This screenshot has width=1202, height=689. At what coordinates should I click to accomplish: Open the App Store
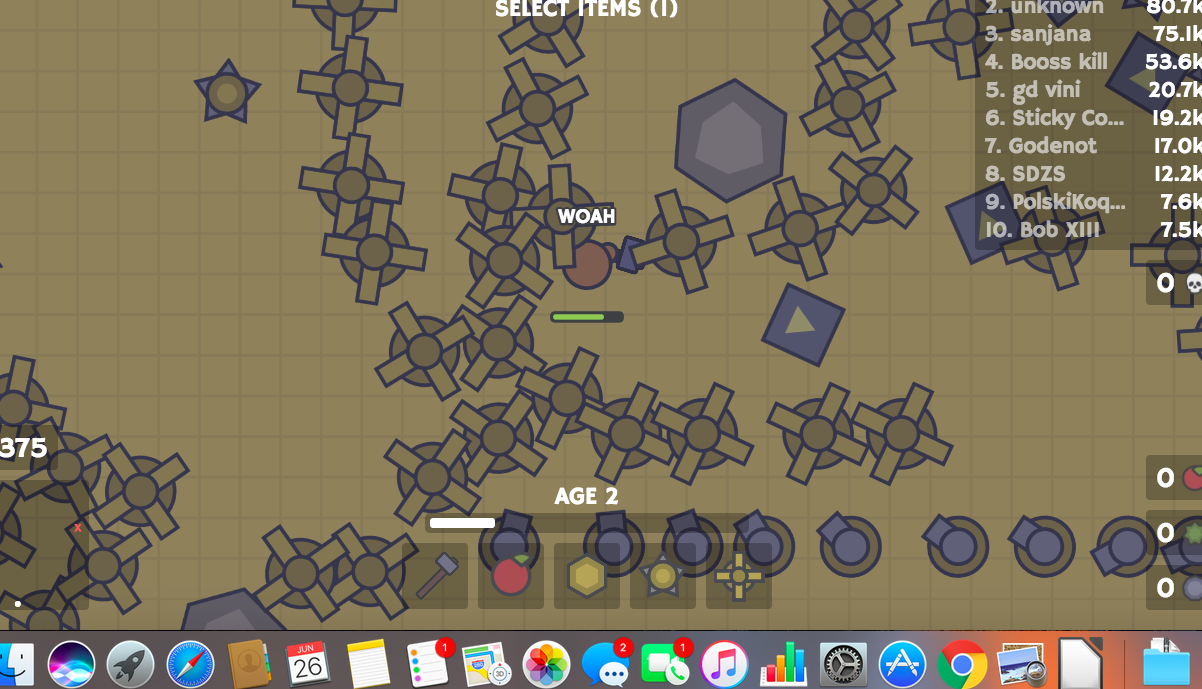902,664
